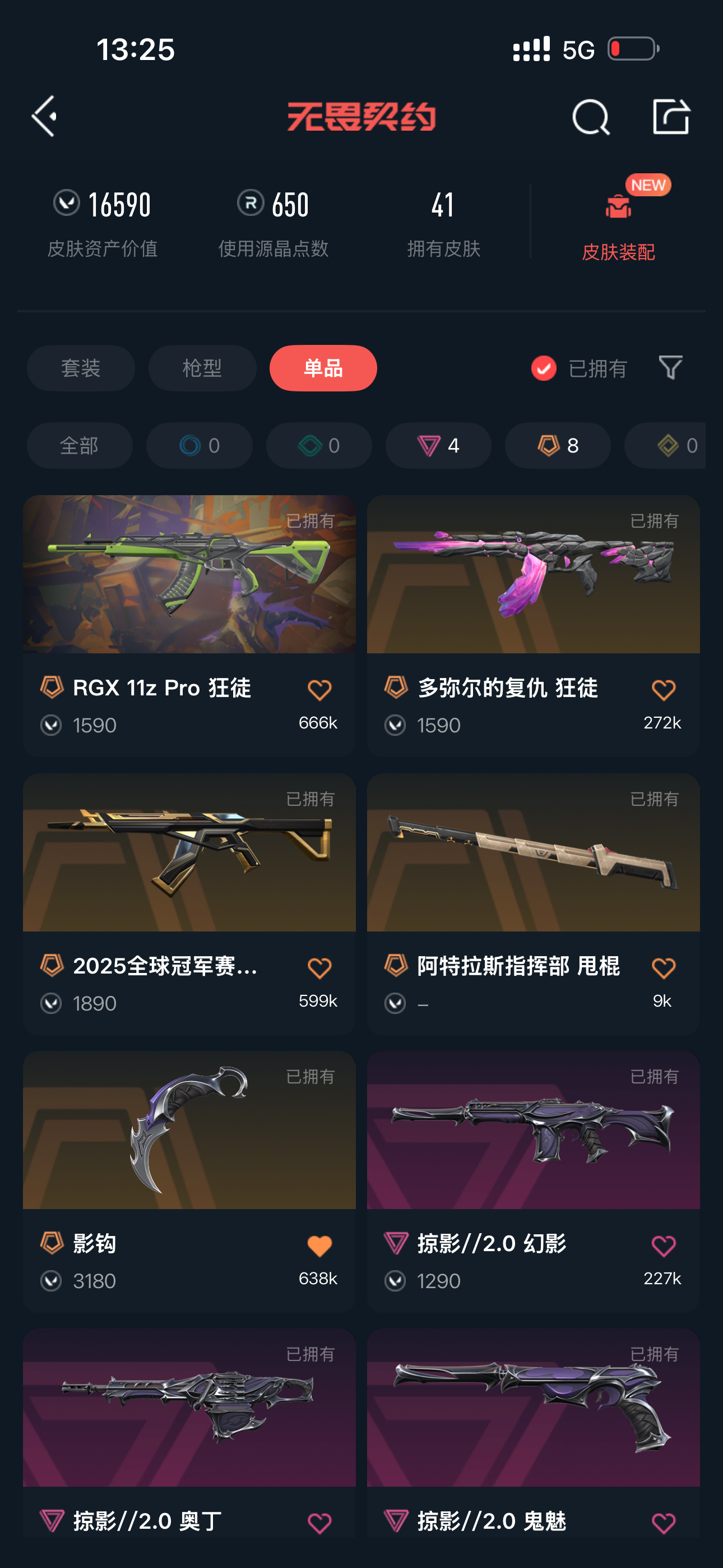Like the 掠影//2.0 奥丁 skin
Screen dimensions: 723x1568
pos(319,1523)
